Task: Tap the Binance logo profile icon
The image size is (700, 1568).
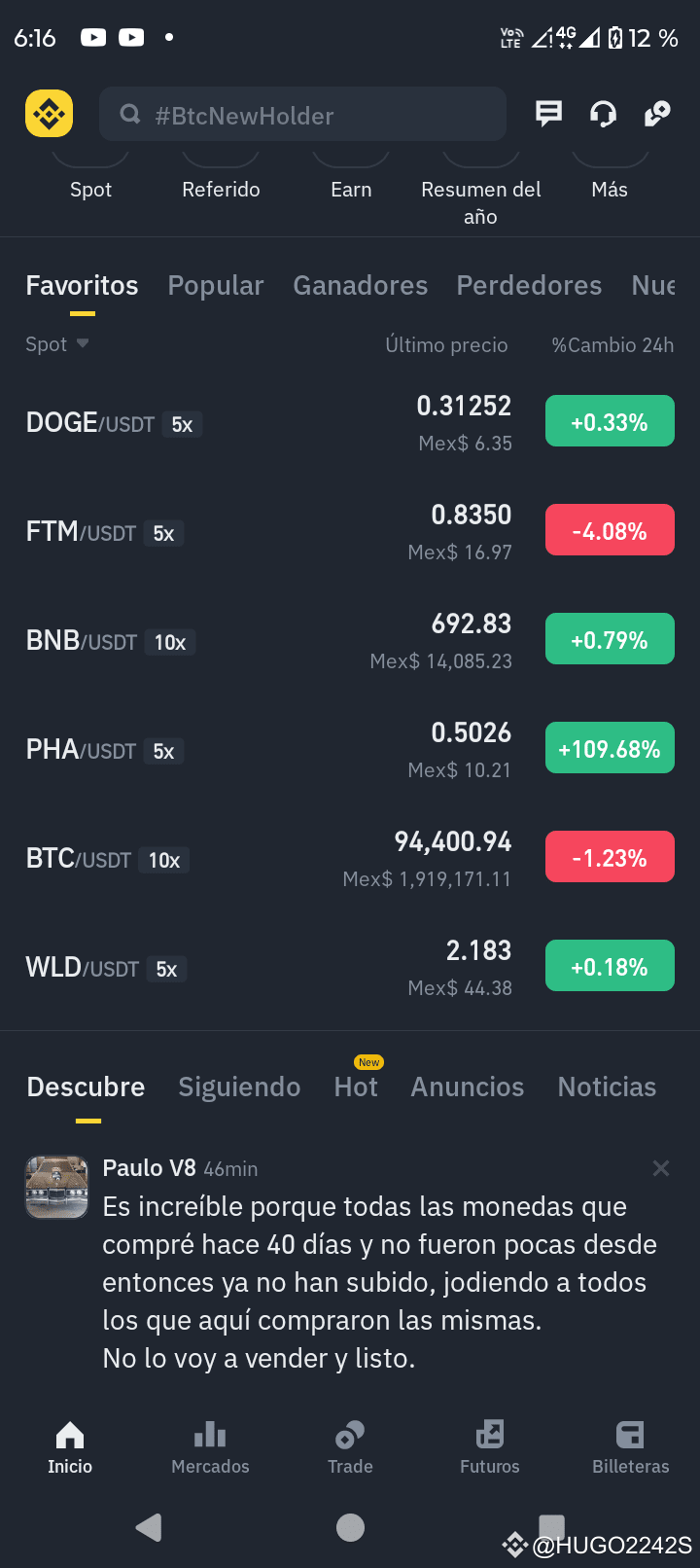Action: click(50, 115)
